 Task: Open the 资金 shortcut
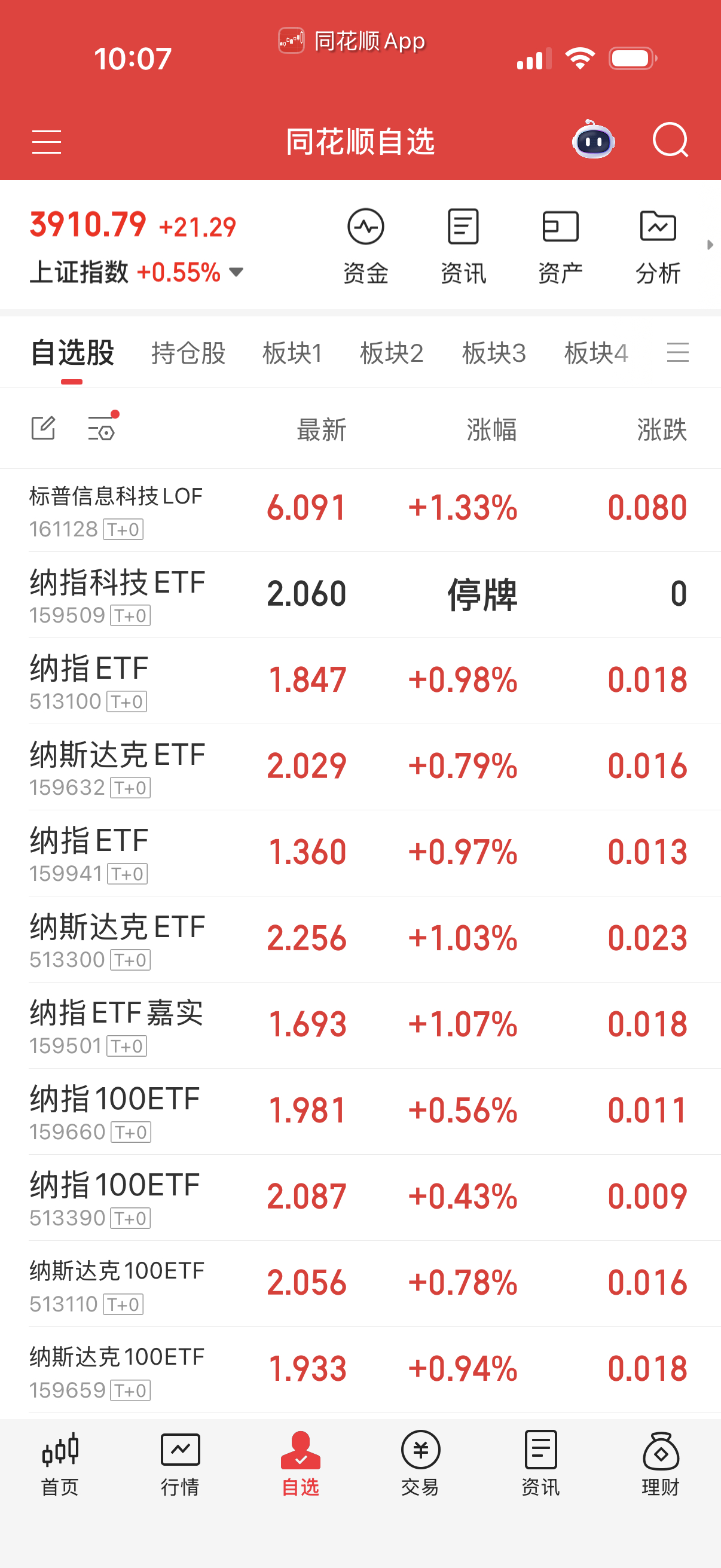tap(366, 246)
